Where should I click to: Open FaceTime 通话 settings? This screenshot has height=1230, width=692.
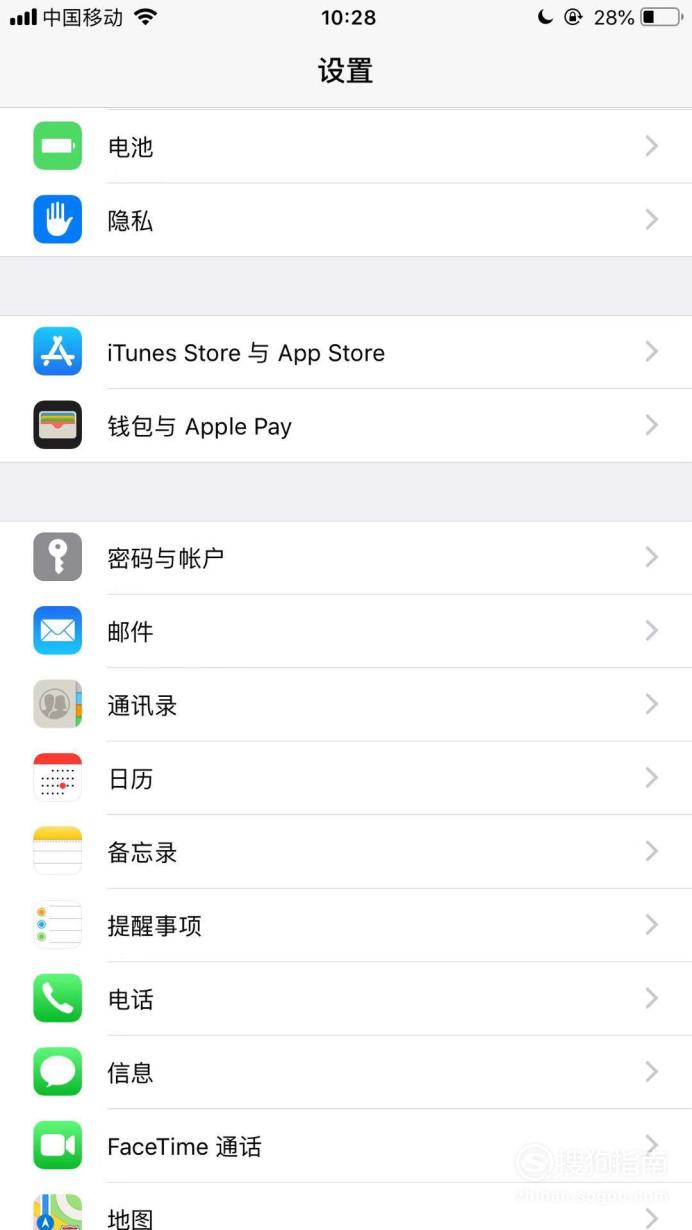[346, 1146]
